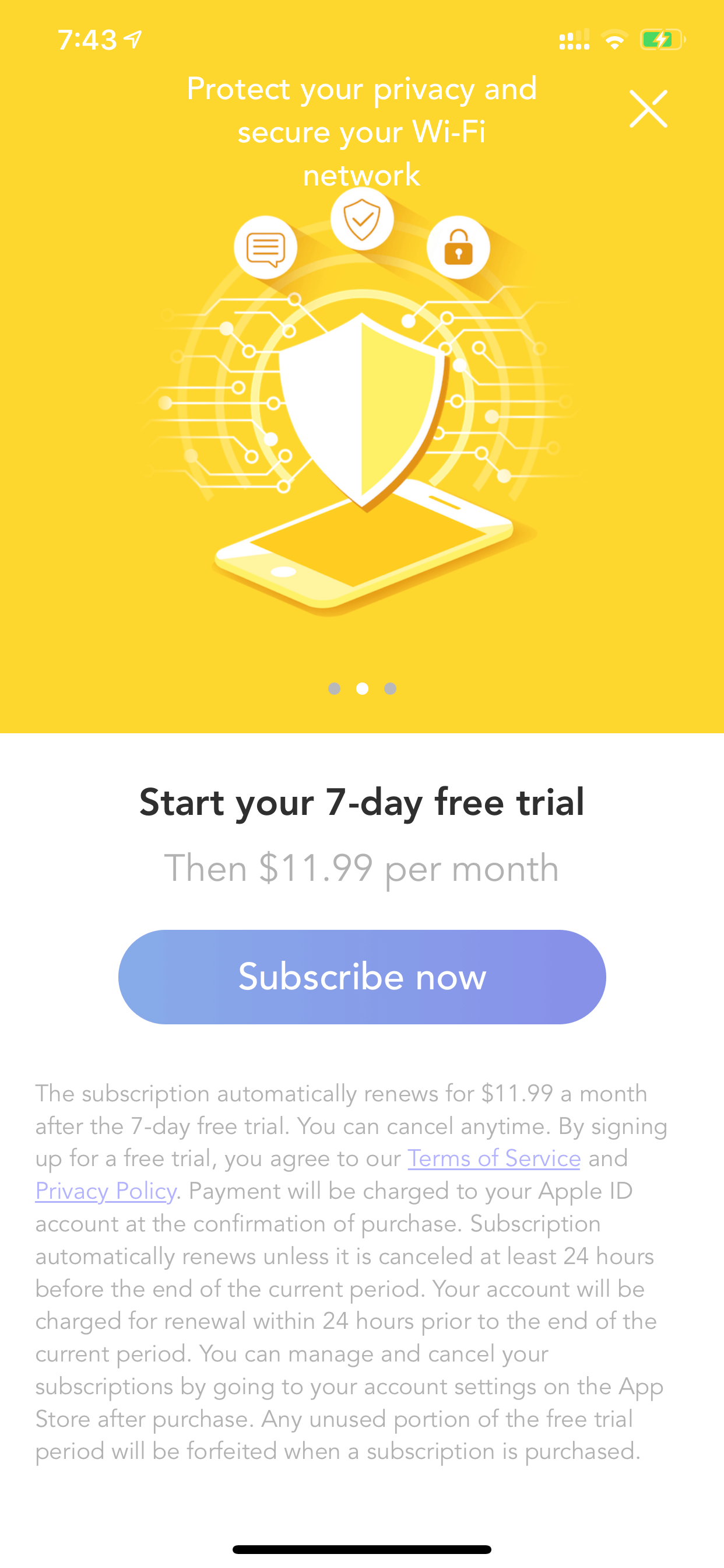
Task: Tap the Subscribe now button
Action: (362, 977)
